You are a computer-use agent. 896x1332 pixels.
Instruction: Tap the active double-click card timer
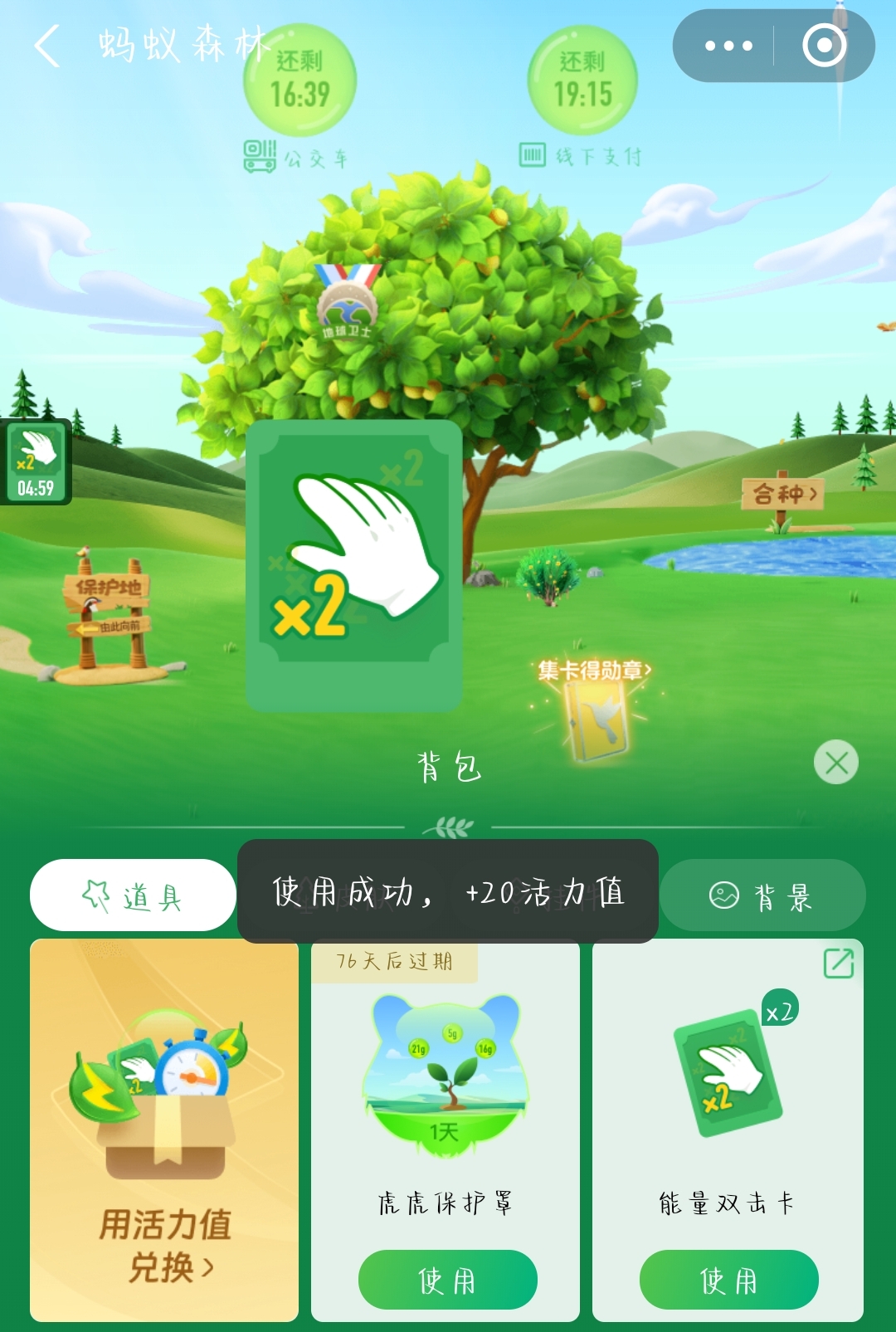point(36,462)
